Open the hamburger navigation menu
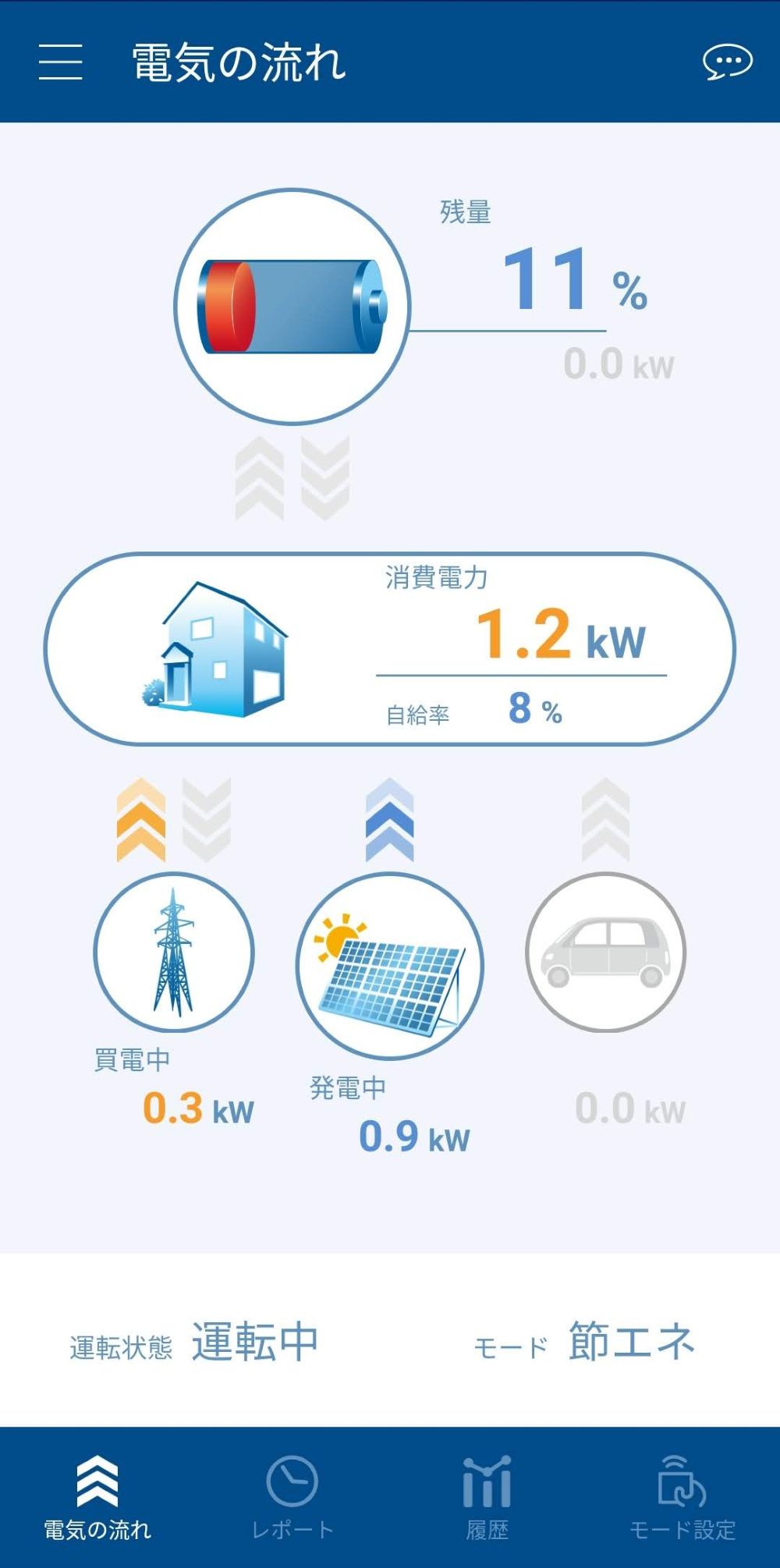Image resolution: width=780 pixels, height=1568 pixels. click(x=62, y=62)
